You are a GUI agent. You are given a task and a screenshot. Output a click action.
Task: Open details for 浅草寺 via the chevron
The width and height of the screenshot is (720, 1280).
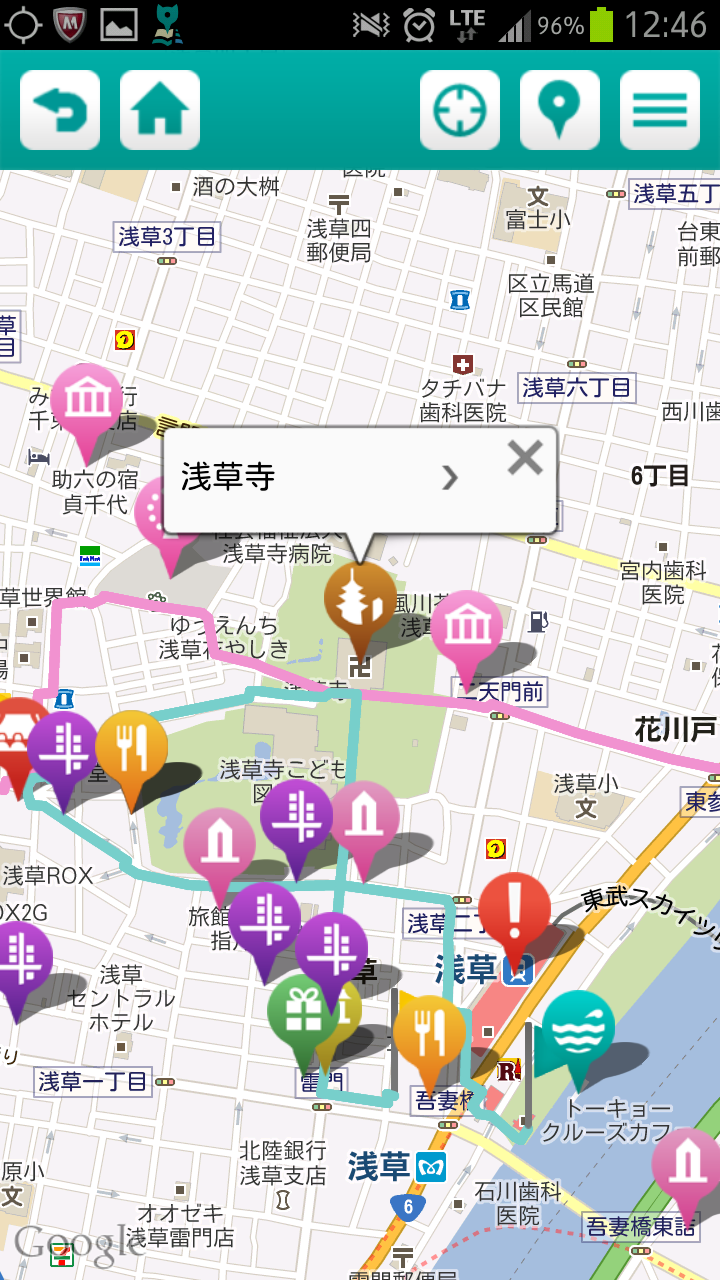[x=450, y=478]
